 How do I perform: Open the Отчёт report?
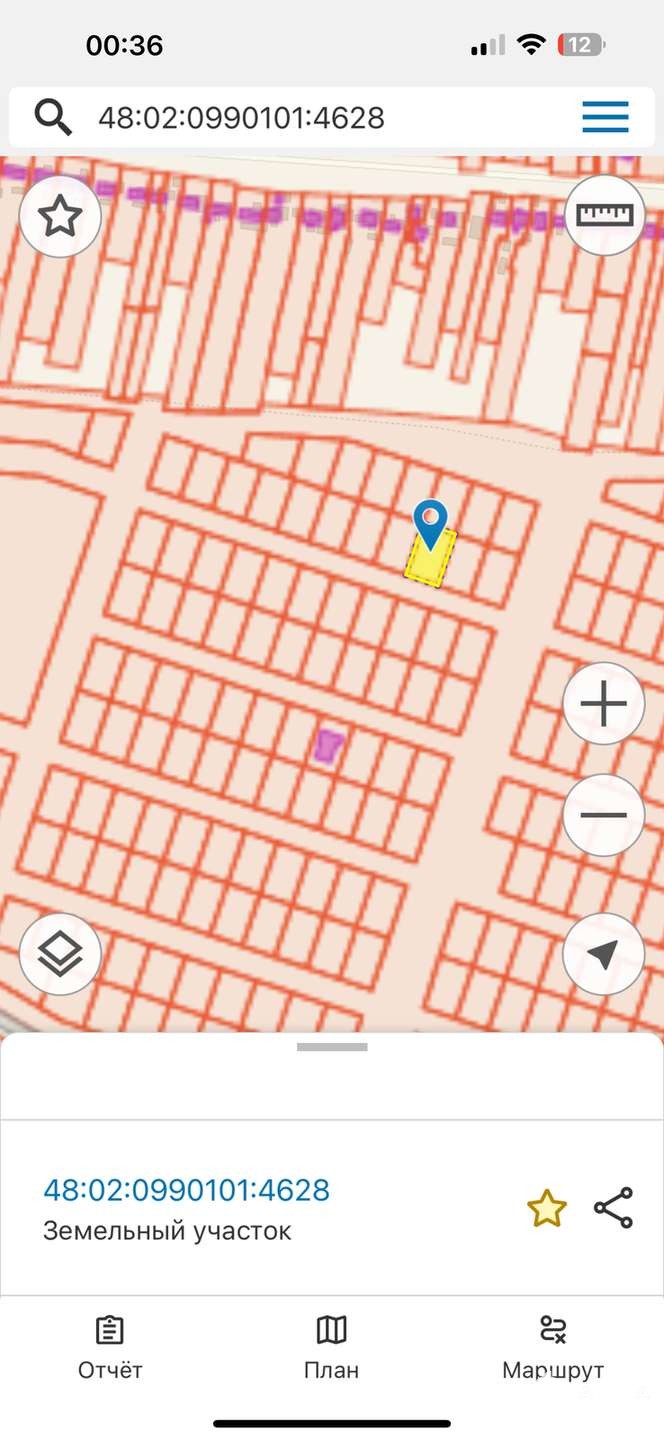point(110,1348)
